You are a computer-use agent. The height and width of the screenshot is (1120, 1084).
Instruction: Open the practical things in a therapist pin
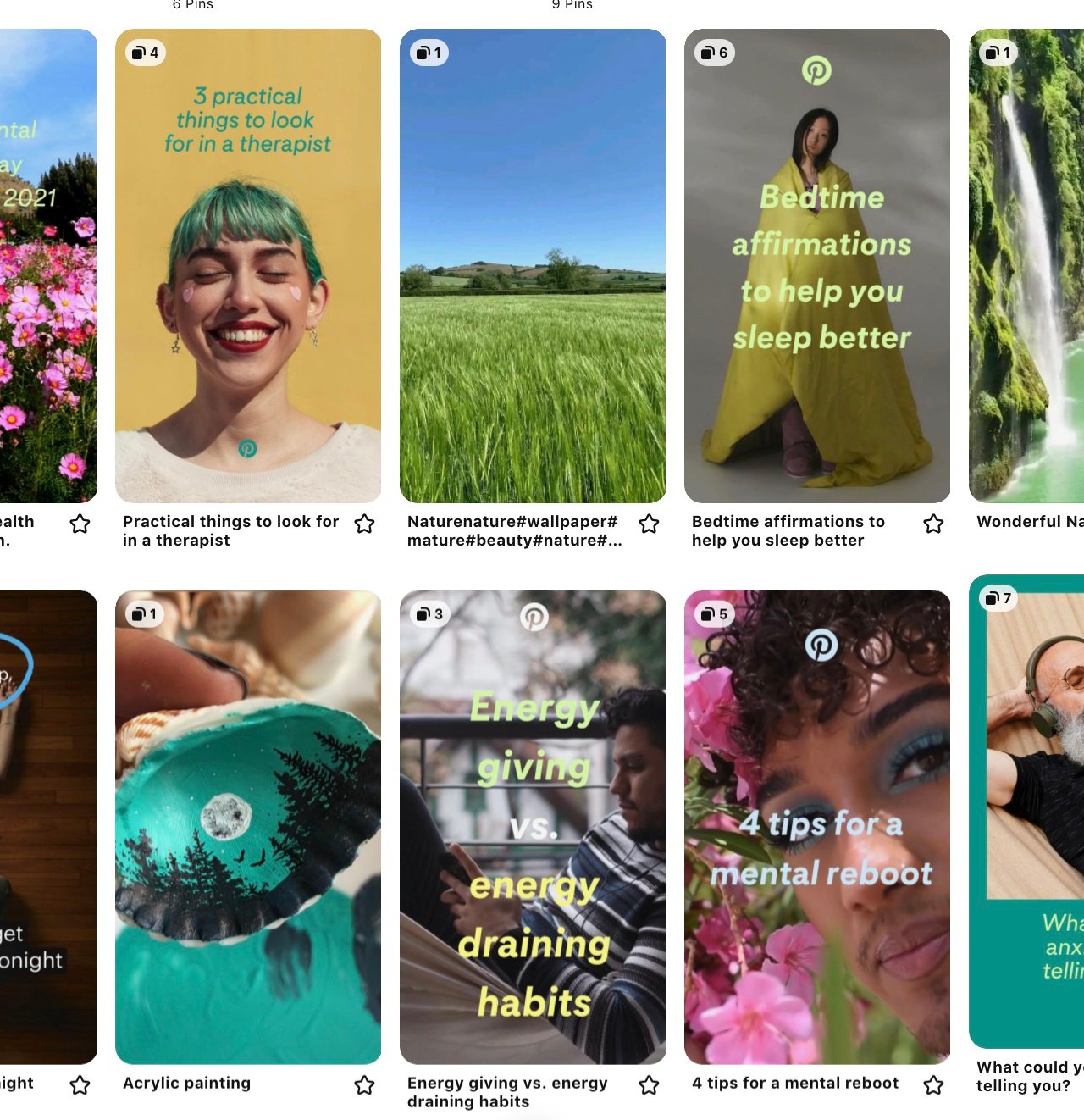pos(247,265)
